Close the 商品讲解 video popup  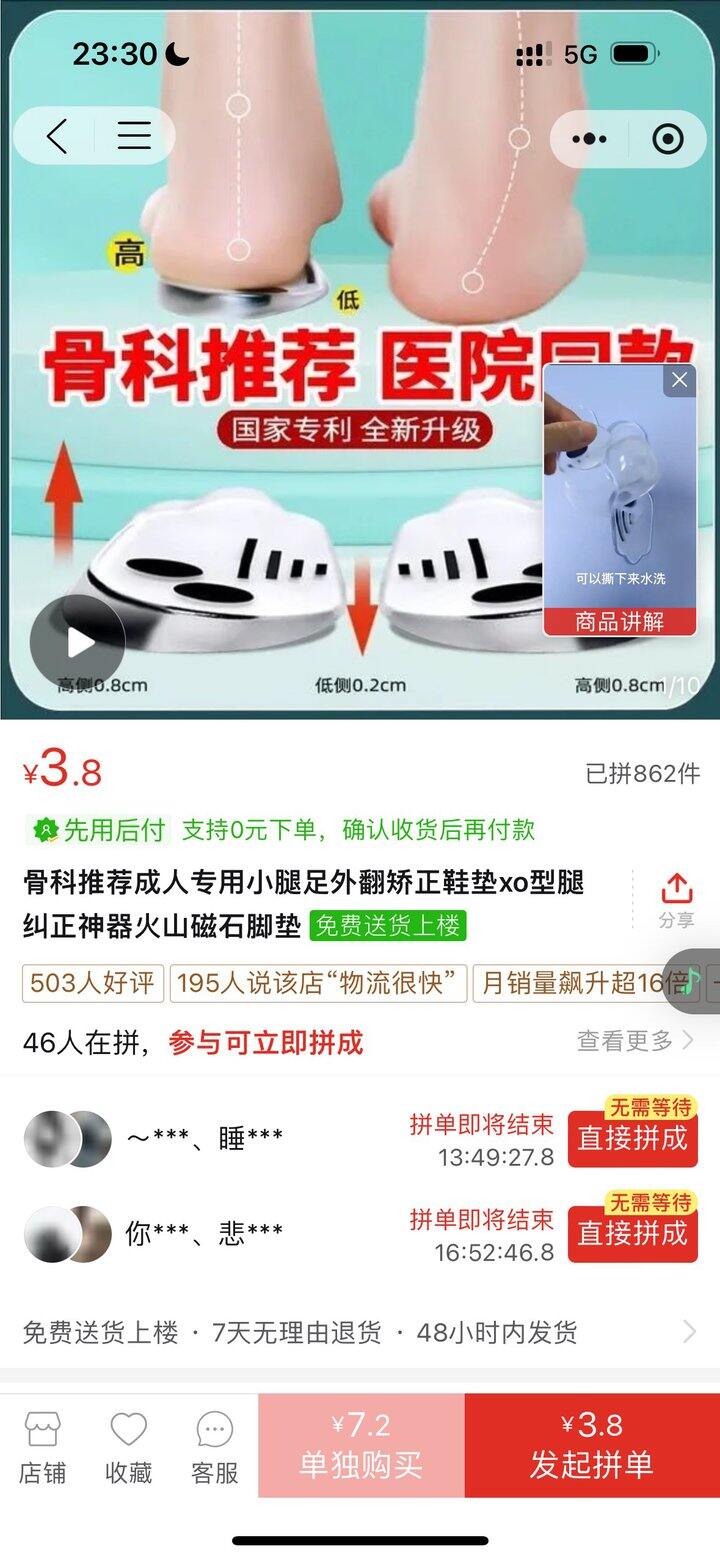tap(679, 380)
